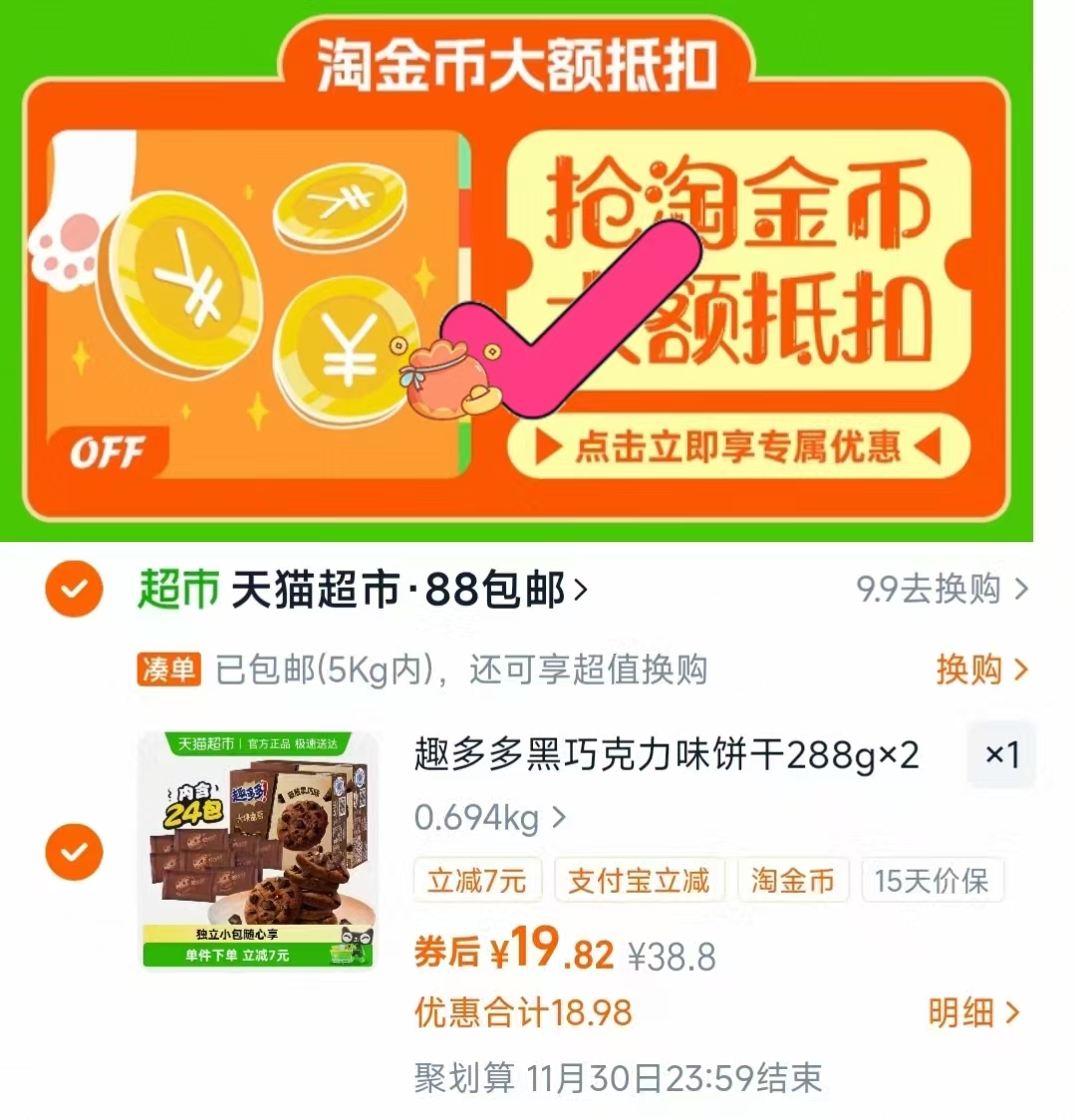Image resolution: width=1076 pixels, height=1120 pixels.
Task: Toggle the 立减7元 discount tag
Action: coord(477,880)
